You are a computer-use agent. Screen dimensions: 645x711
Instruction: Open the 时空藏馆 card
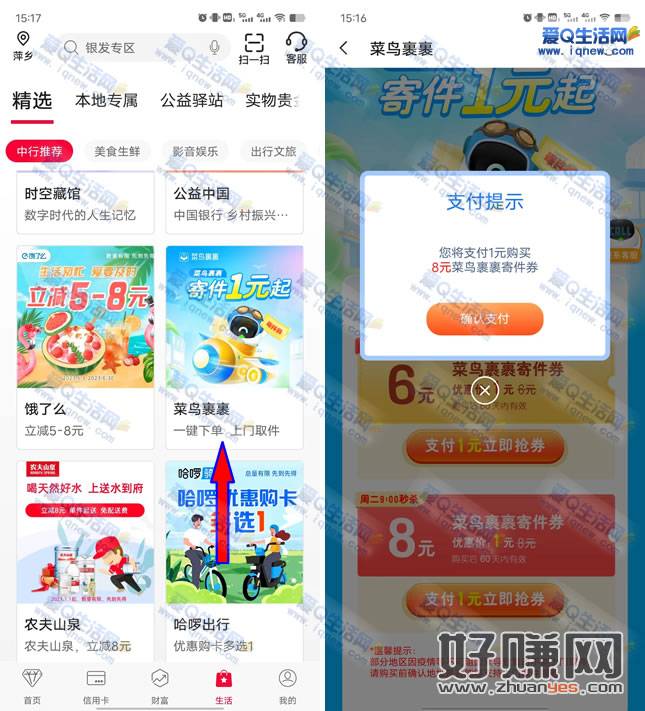tap(85, 204)
